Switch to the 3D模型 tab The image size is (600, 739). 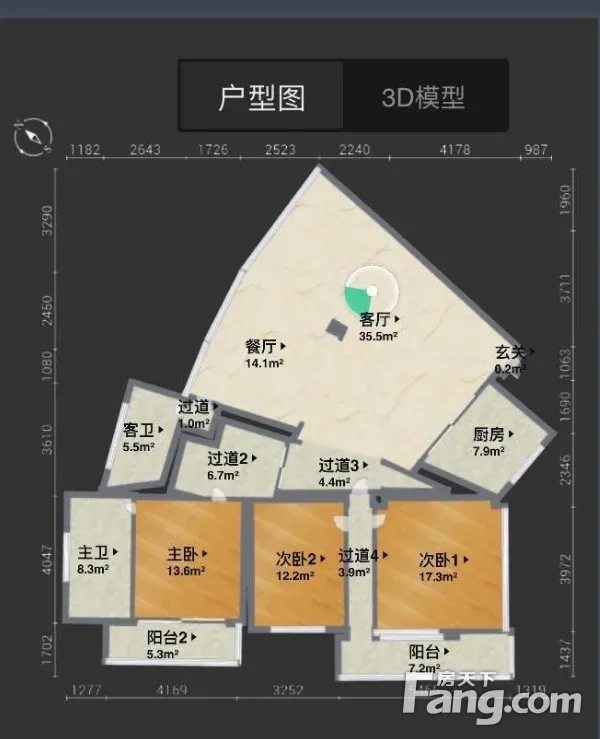coord(424,97)
